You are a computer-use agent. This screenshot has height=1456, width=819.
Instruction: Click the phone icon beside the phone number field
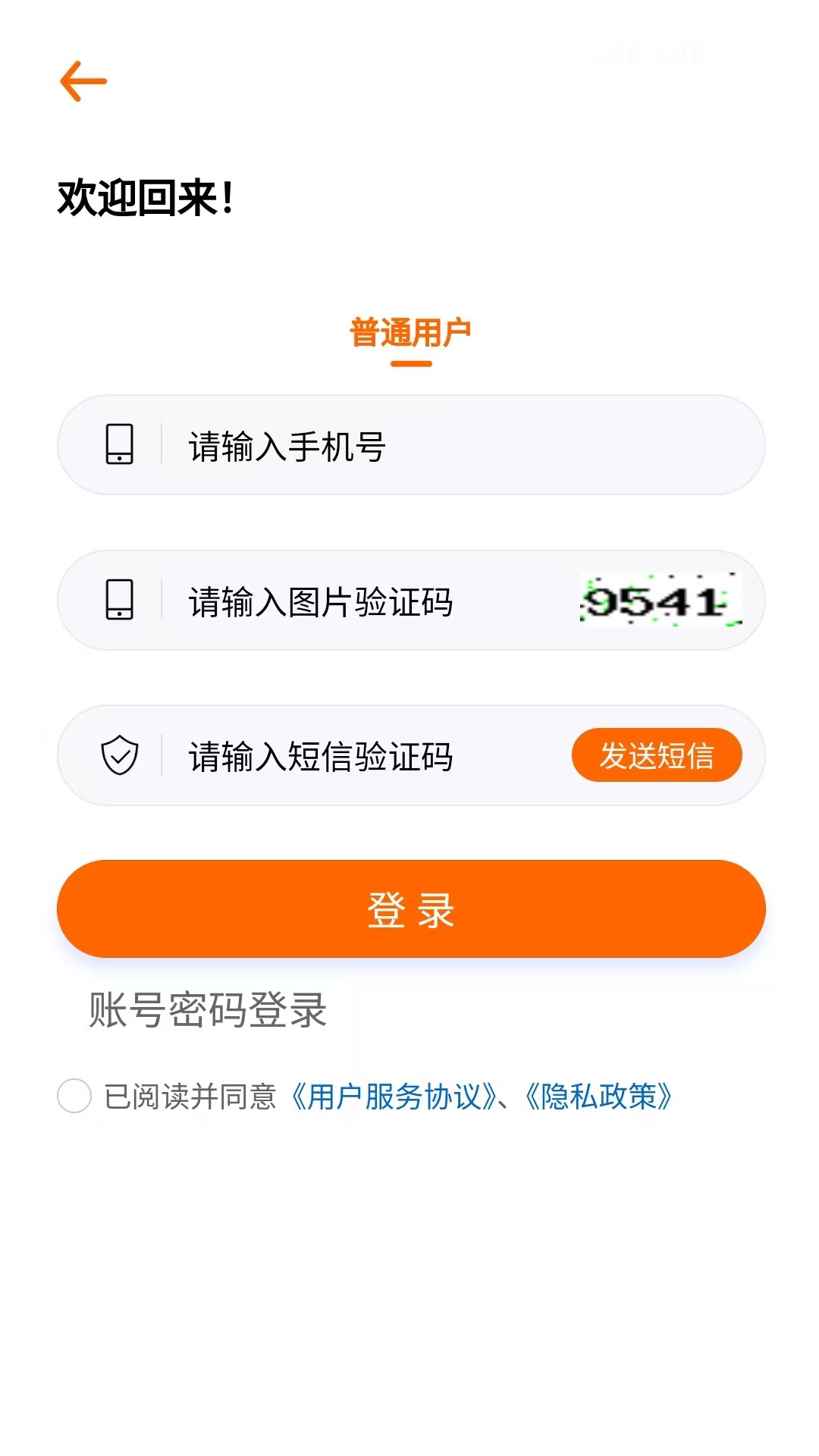coord(121,446)
